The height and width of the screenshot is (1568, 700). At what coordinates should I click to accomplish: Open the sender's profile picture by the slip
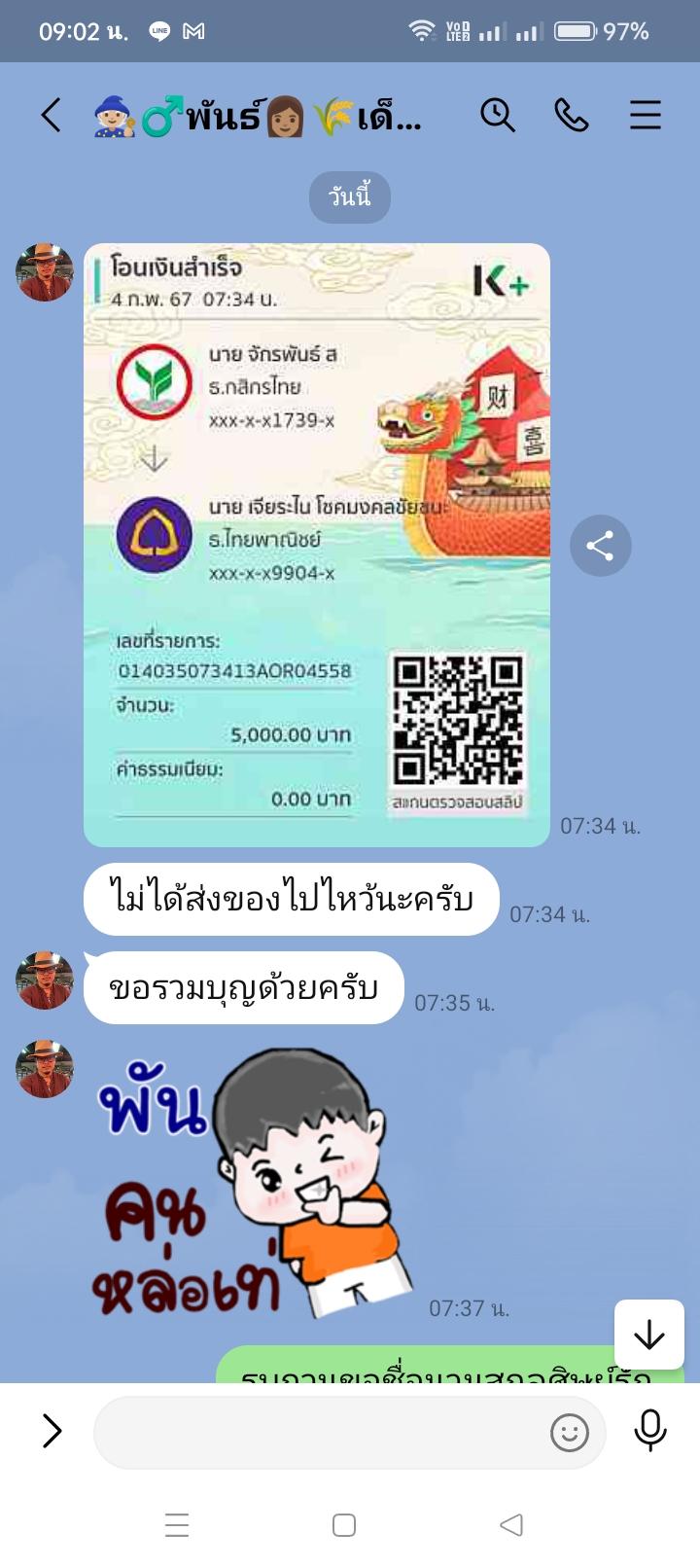pos(45,272)
